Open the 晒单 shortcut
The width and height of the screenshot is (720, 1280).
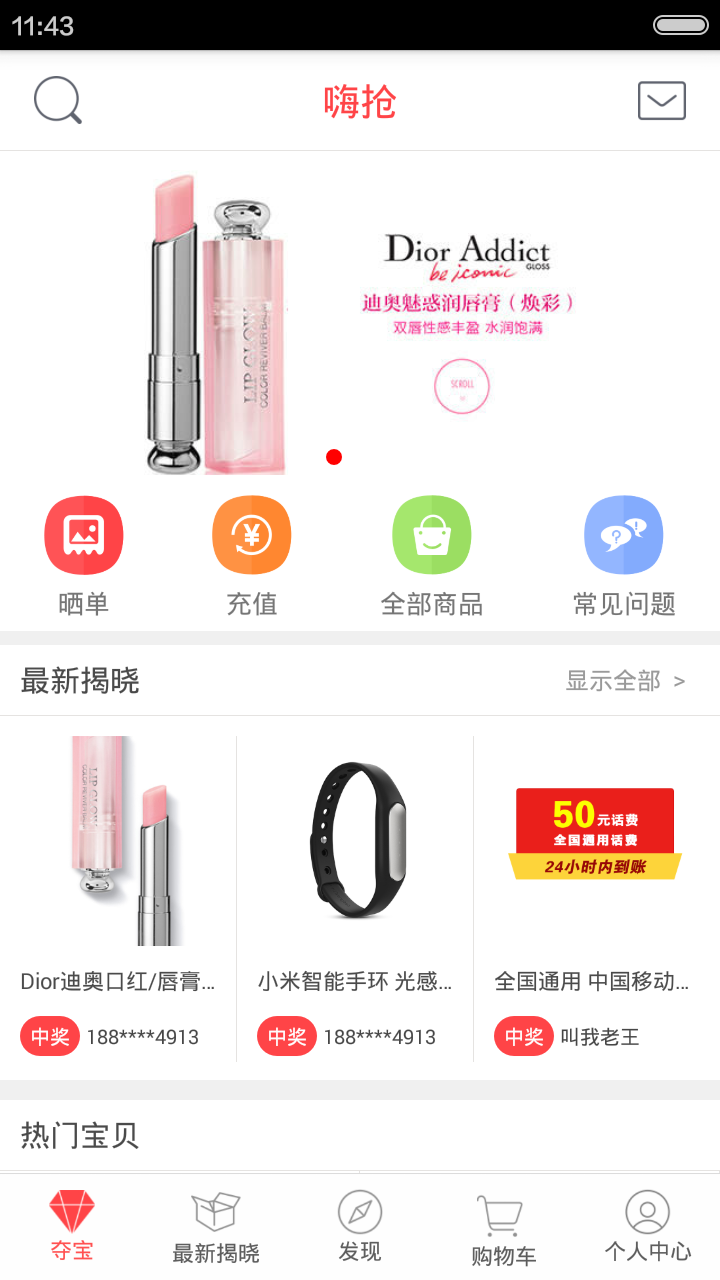(x=84, y=555)
